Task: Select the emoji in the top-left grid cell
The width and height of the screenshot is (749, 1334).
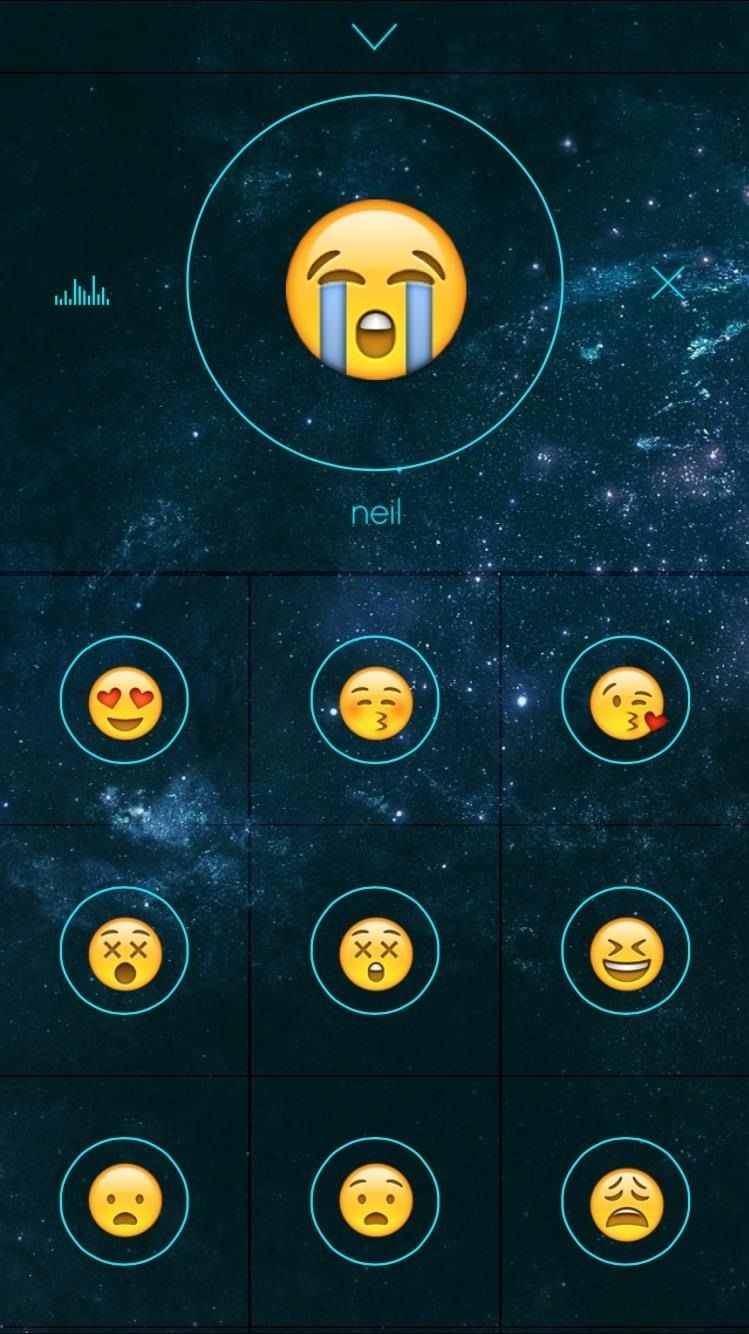Action: point(124,700)
